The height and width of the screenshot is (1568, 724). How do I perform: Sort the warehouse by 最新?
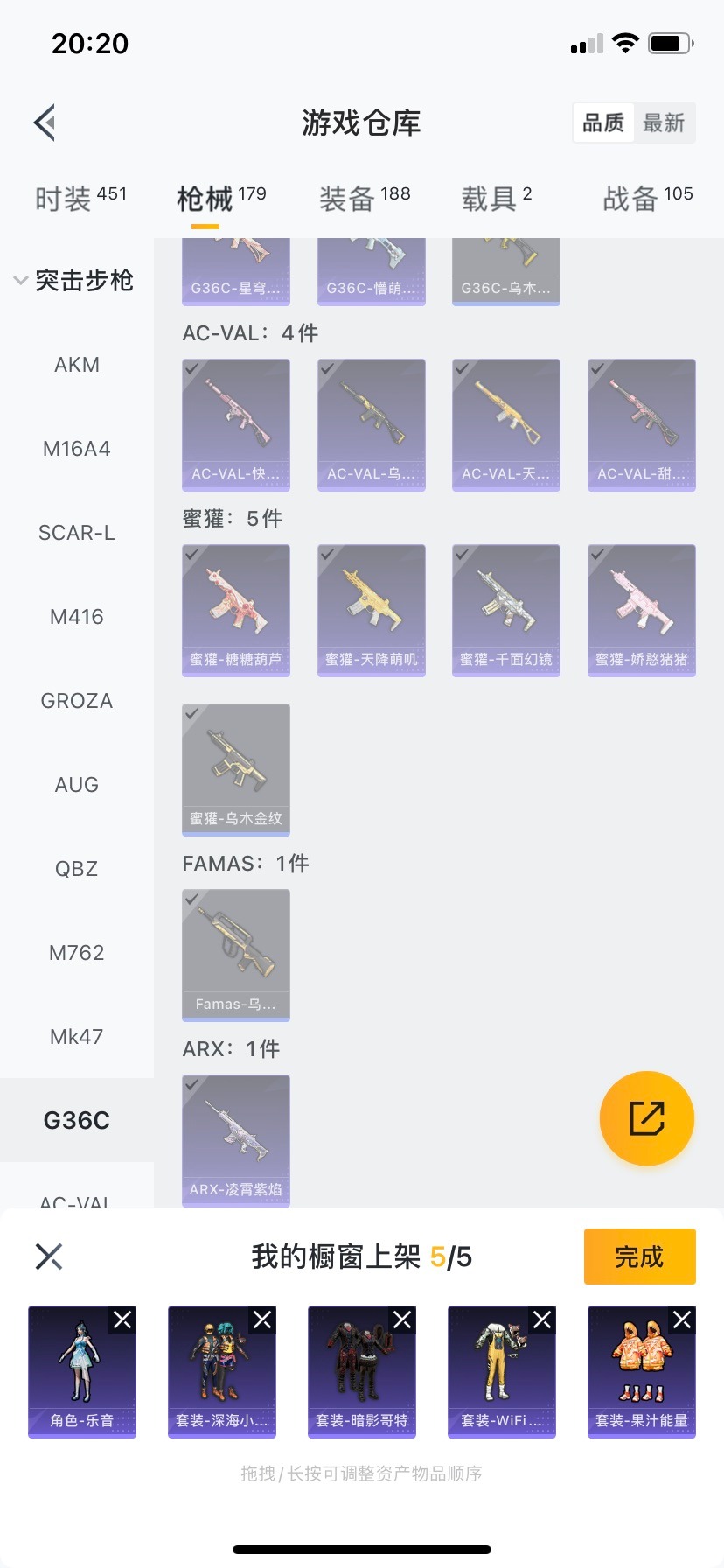pos(664,122)
